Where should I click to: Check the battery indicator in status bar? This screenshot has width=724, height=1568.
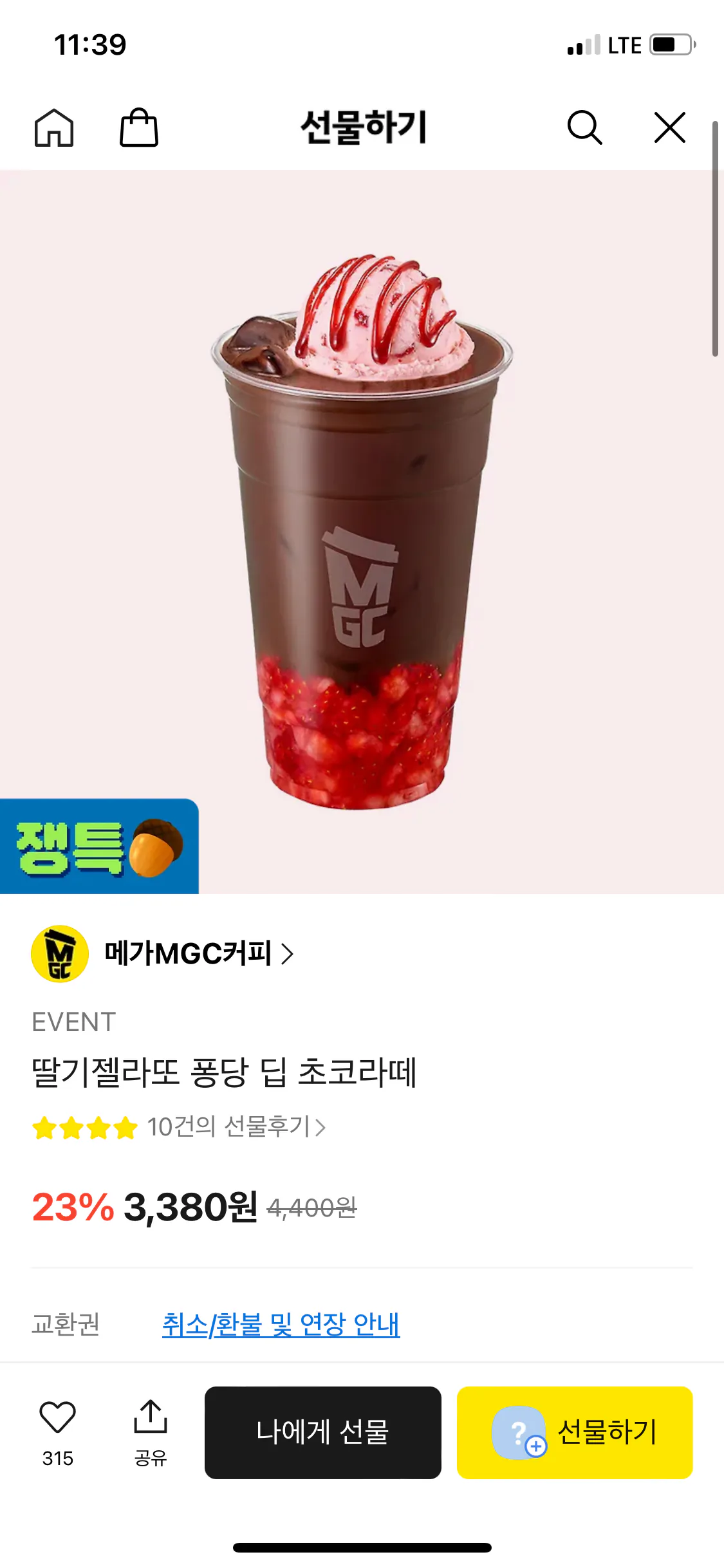[x=669, y=44]
